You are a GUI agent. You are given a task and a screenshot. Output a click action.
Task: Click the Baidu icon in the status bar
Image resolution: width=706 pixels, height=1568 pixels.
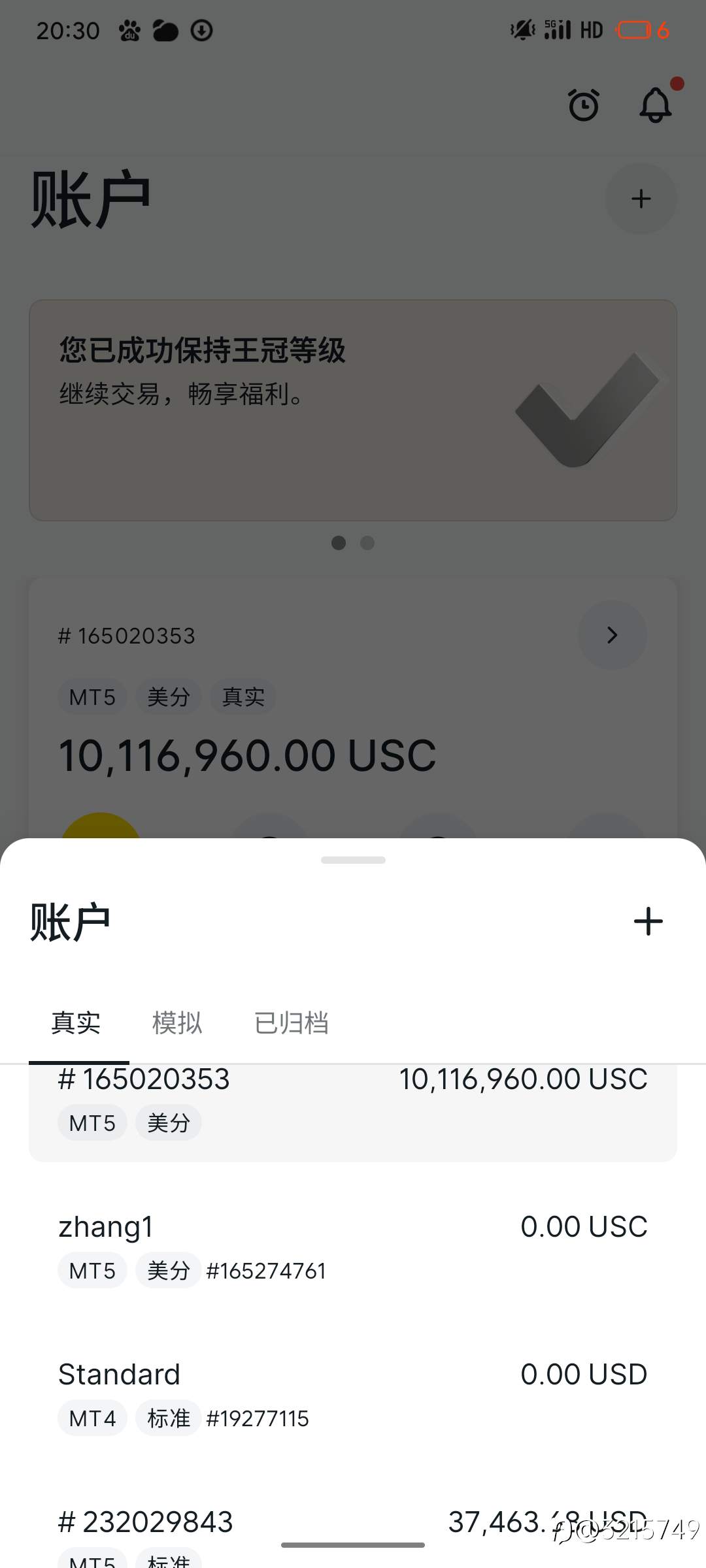129,29
